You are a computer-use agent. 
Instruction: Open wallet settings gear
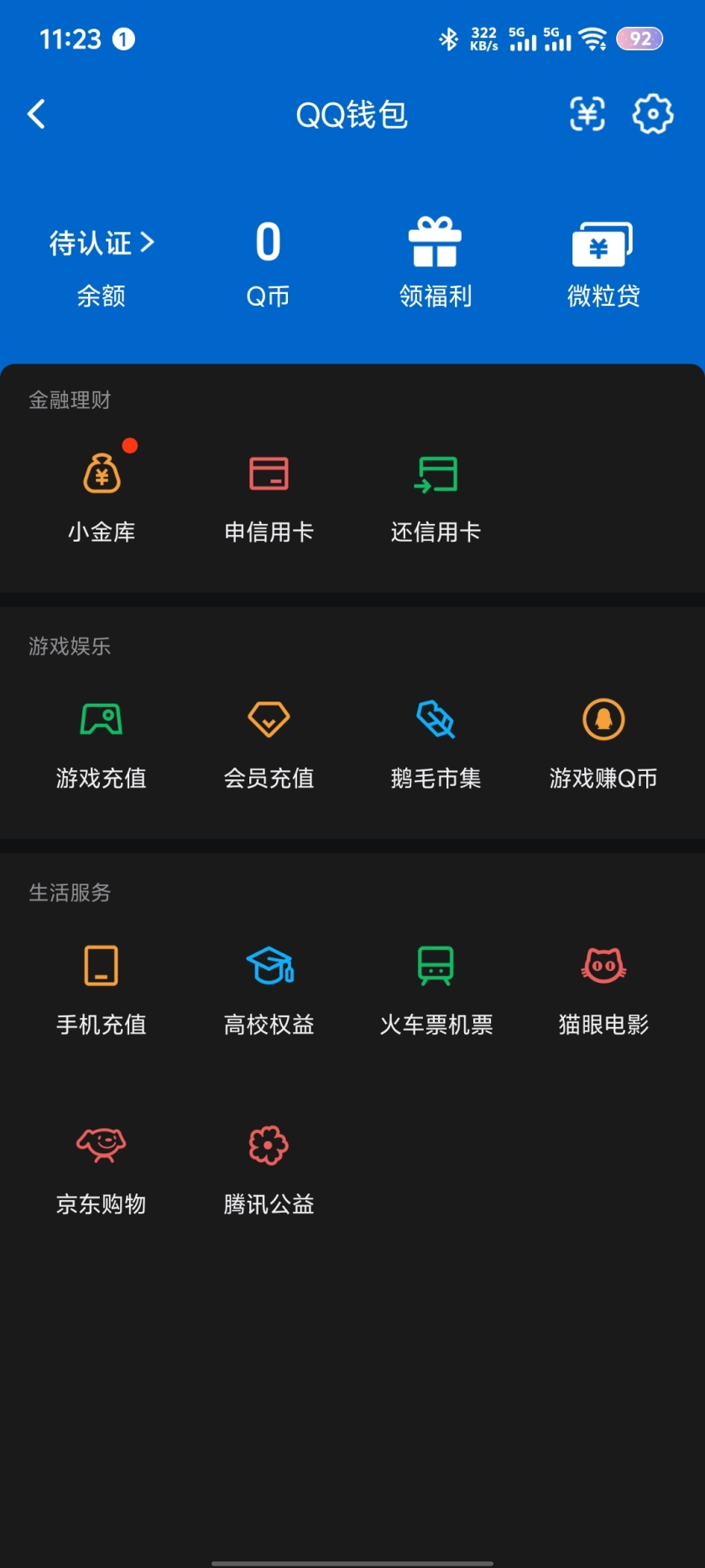(x=652, y=114)
